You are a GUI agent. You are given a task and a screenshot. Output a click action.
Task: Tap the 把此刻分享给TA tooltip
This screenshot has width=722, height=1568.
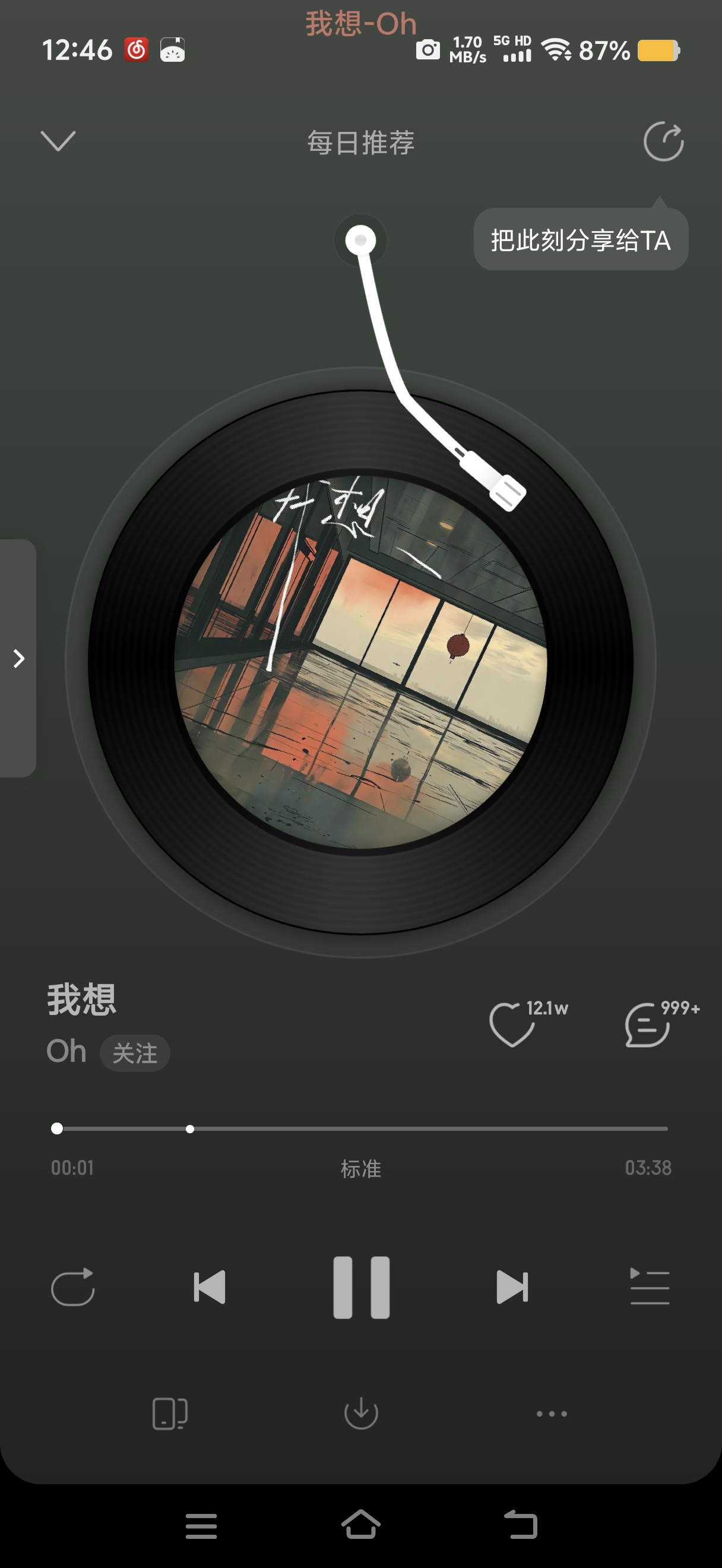(x=580, y=241)
